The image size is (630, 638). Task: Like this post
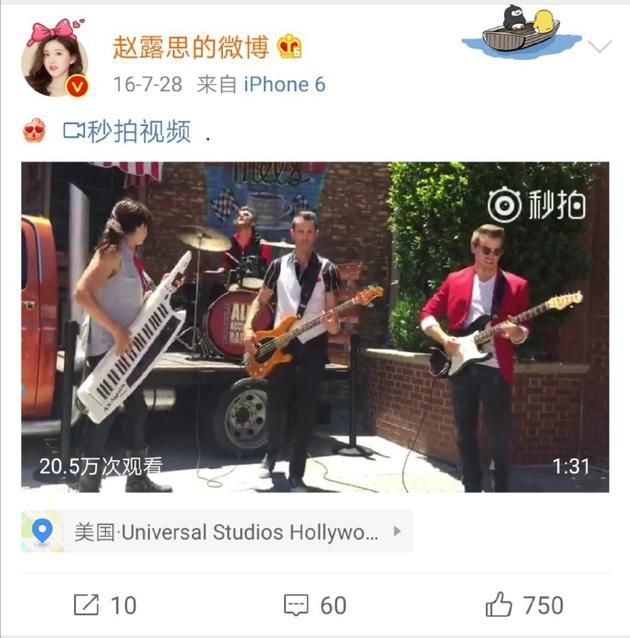(x=524, y=605)
